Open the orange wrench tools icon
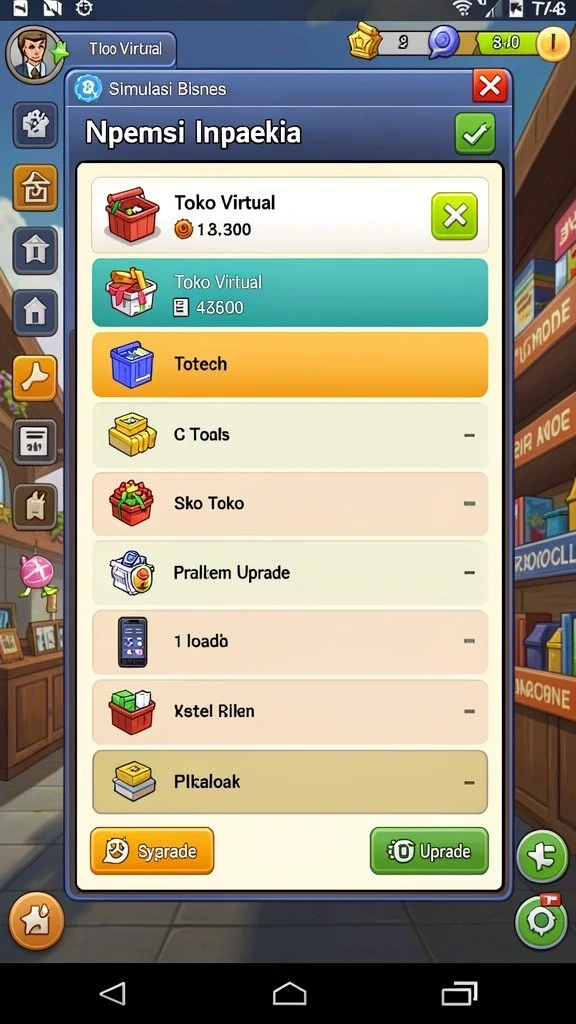The height and width of the screenshot is (1024, 576). click(x=35, y=378)
